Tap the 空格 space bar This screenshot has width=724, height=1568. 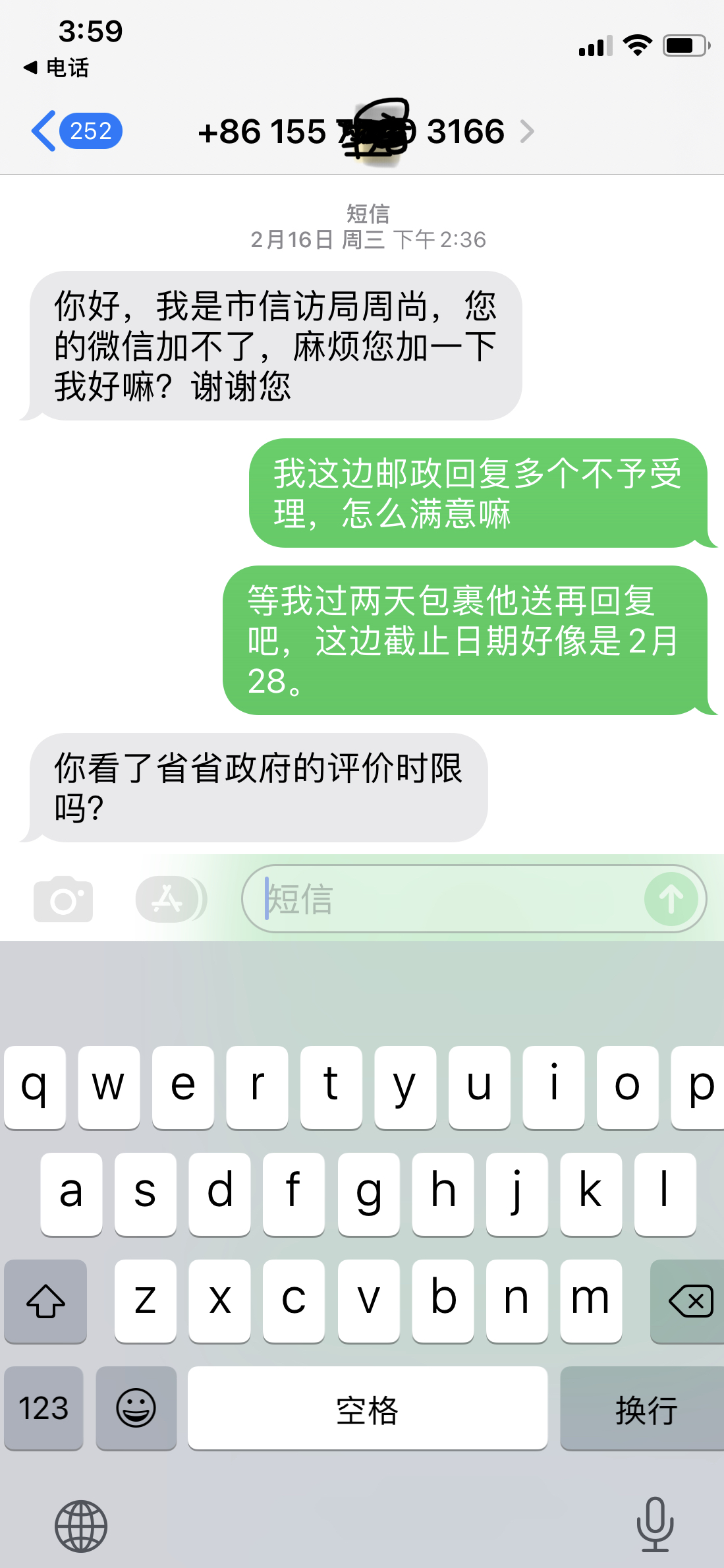367,1408
